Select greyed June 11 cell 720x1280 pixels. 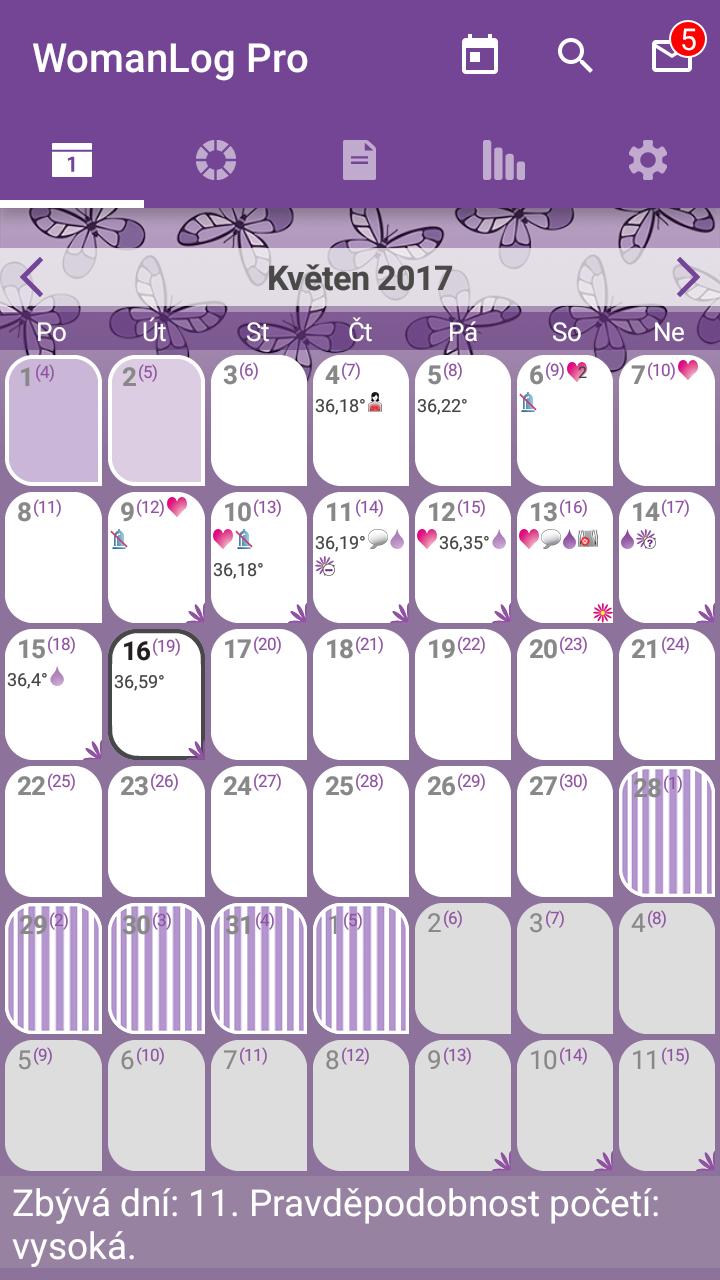tap(667, 1105)
